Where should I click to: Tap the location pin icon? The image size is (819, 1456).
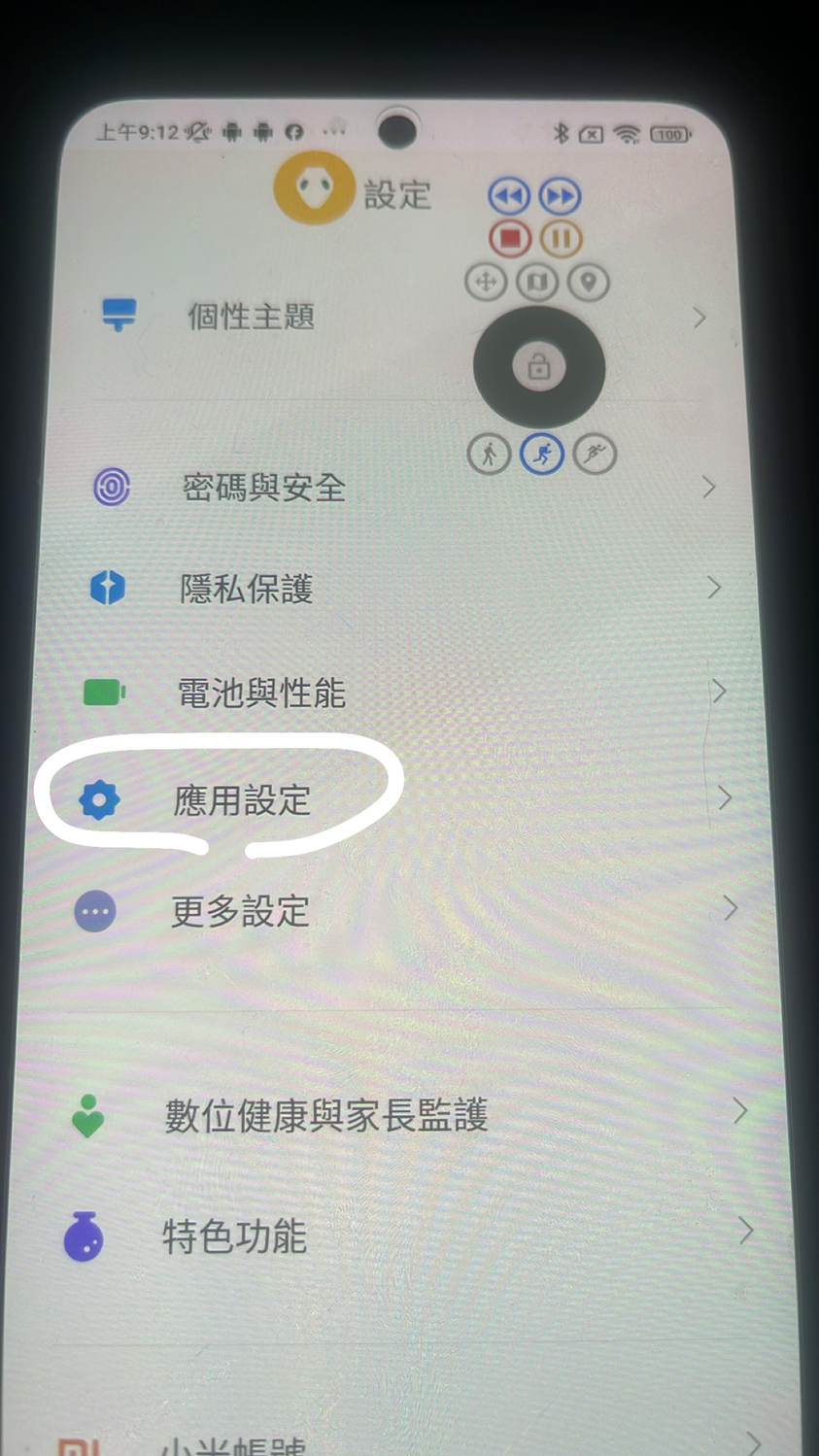click(x=588, y=283)
